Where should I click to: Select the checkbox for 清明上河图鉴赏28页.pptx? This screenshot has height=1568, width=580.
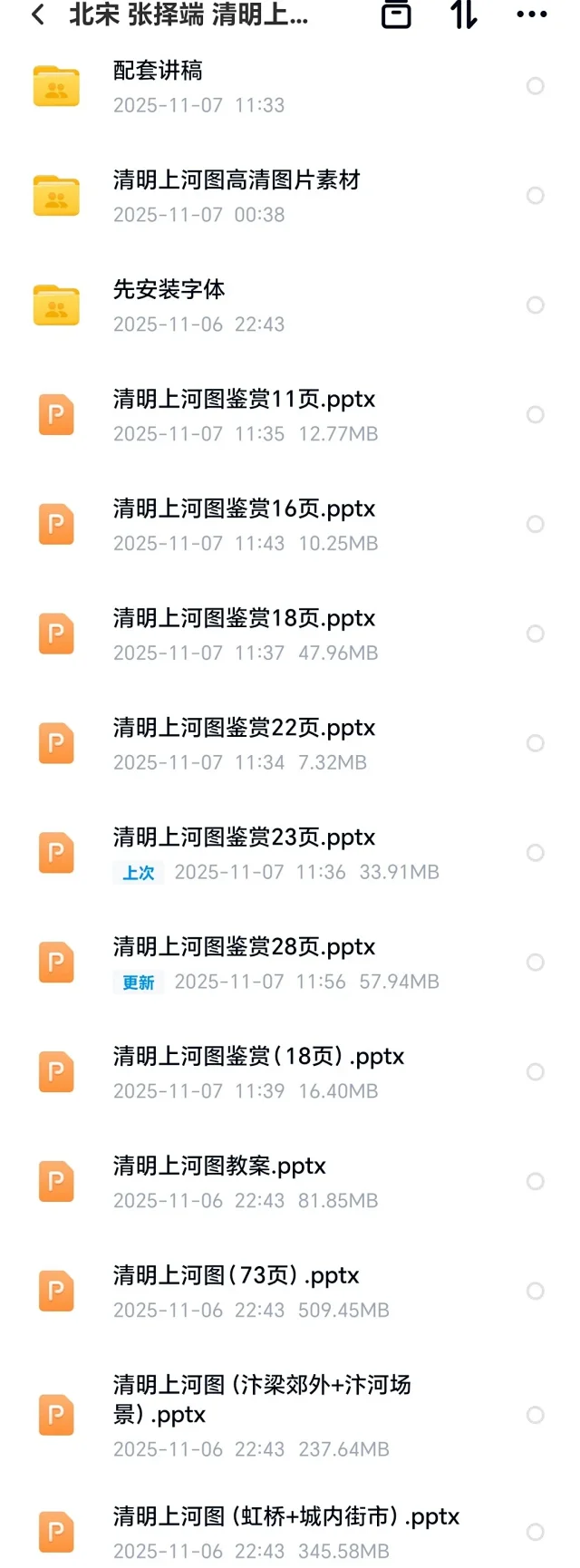point(536,963)
